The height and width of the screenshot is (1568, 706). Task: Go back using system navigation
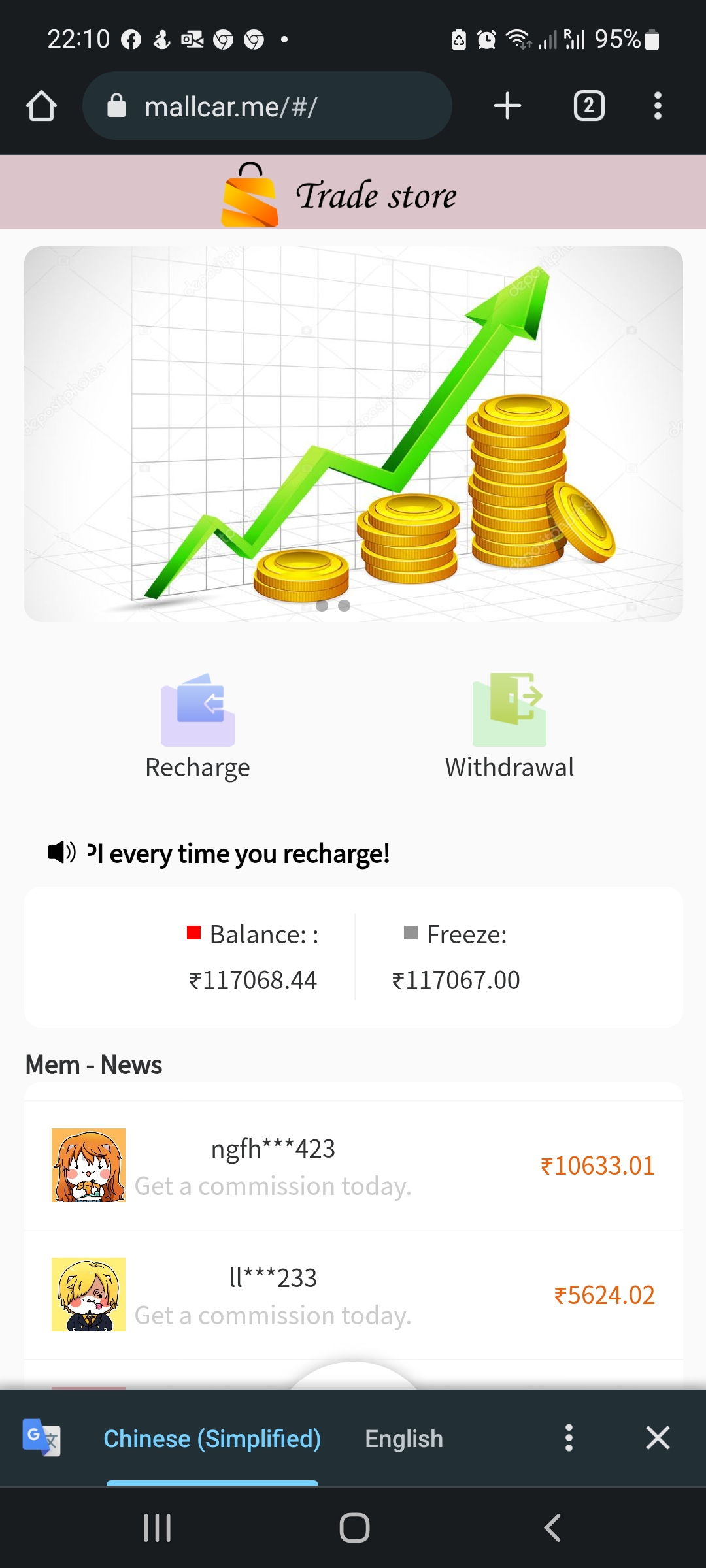click(552, 1527)
